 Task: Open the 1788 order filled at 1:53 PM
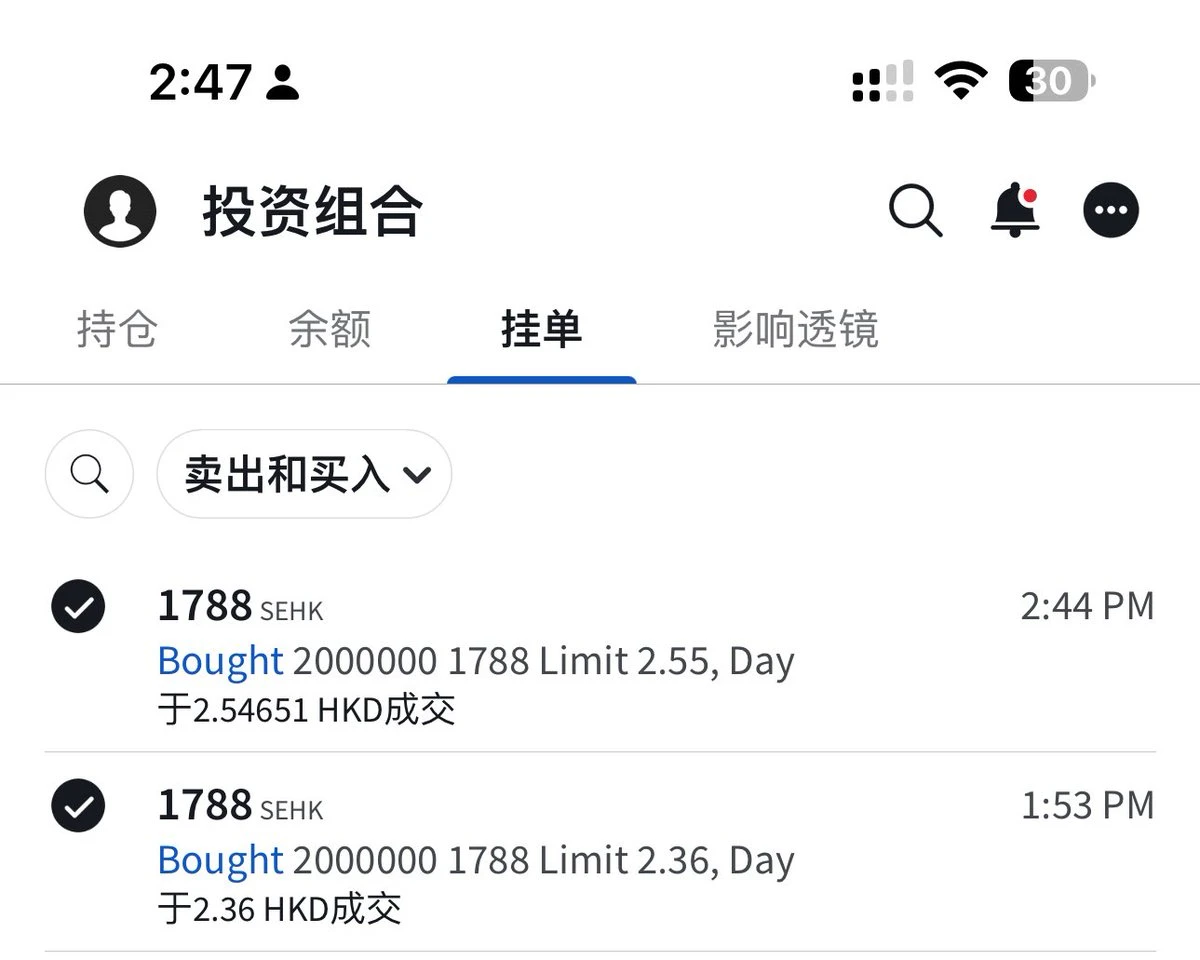pos(600,857)
